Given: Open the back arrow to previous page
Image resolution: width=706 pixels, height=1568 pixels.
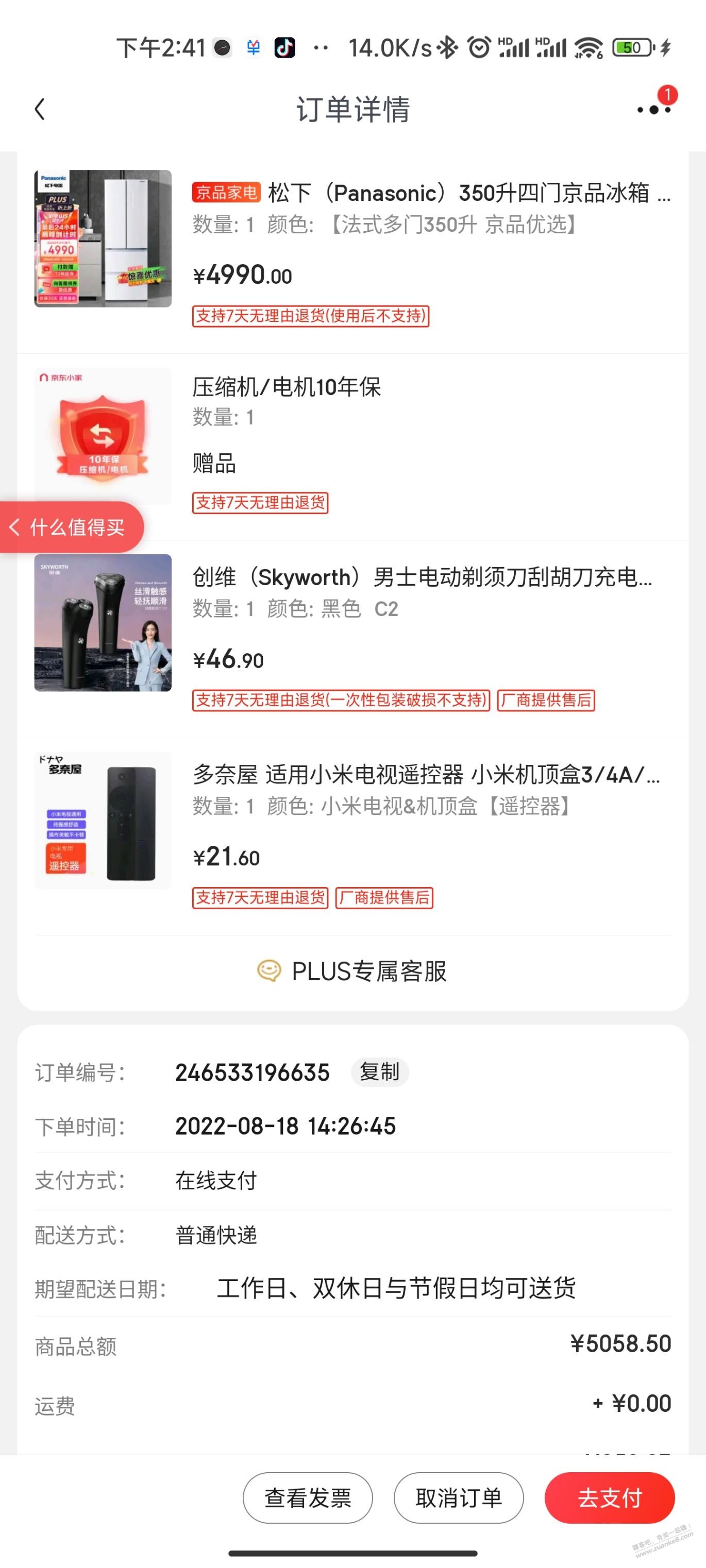Looking at the screenshot, I should point(40,108).
